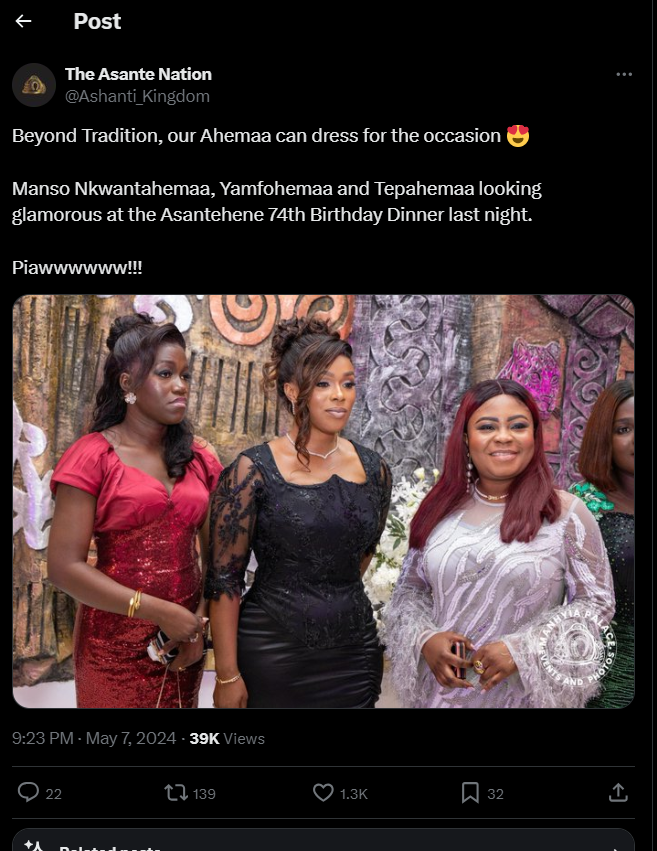Open The Asante Nation profile avatar
Image resolution: width=657 pixels, height=851 pixels.
pyautogui.click(x=33, y=85)
